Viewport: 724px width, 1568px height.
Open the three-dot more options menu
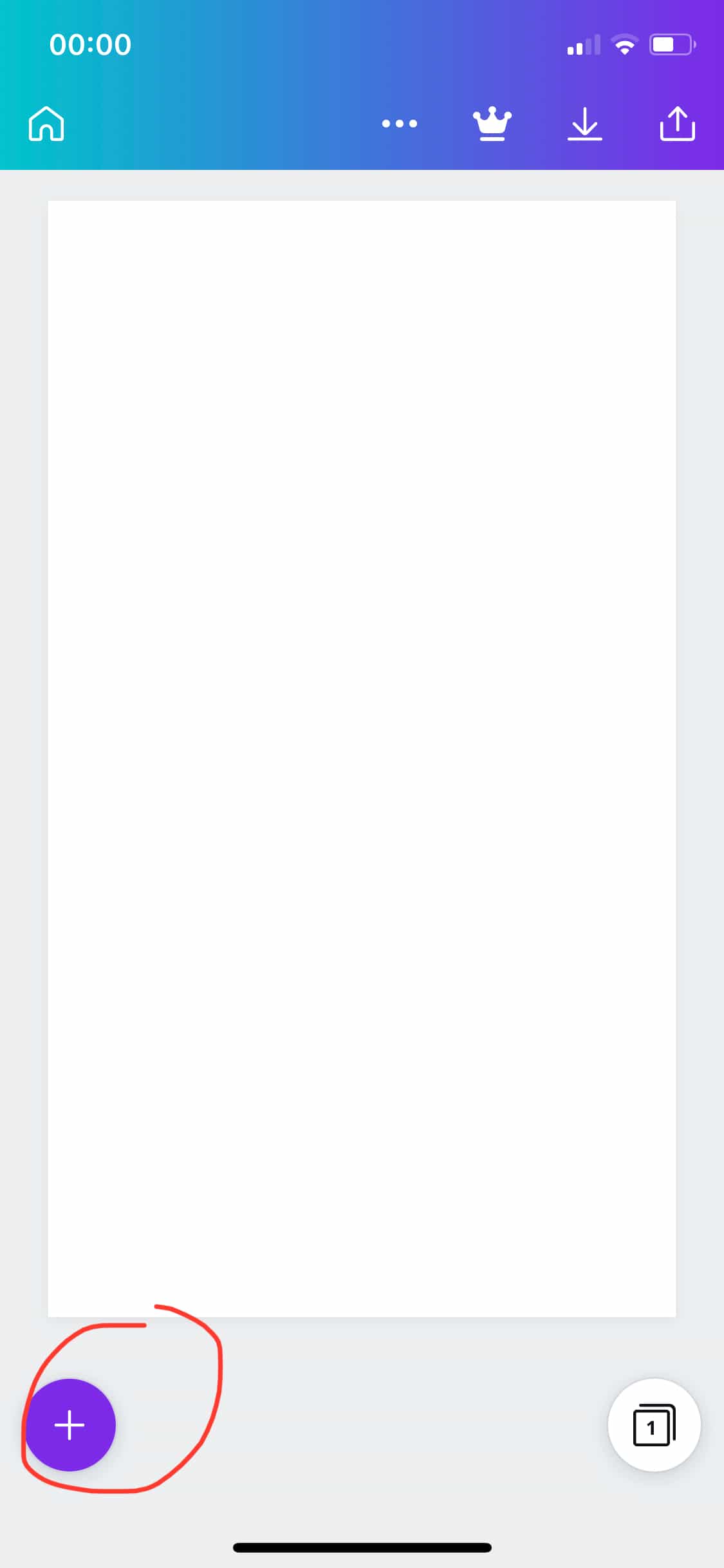399,124
